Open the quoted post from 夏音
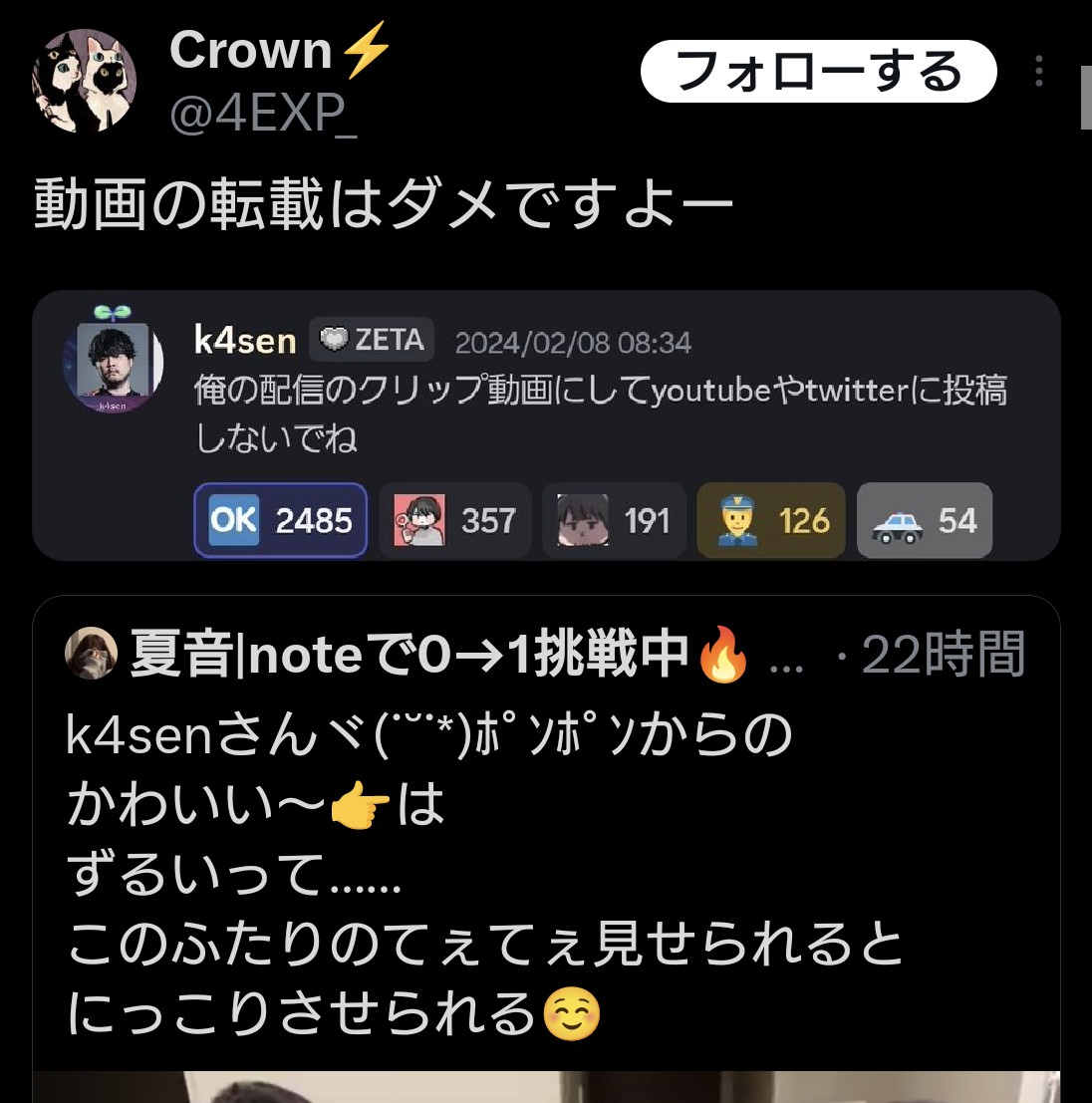This screenshot has height=1103, width=1092. coord(546,848)
